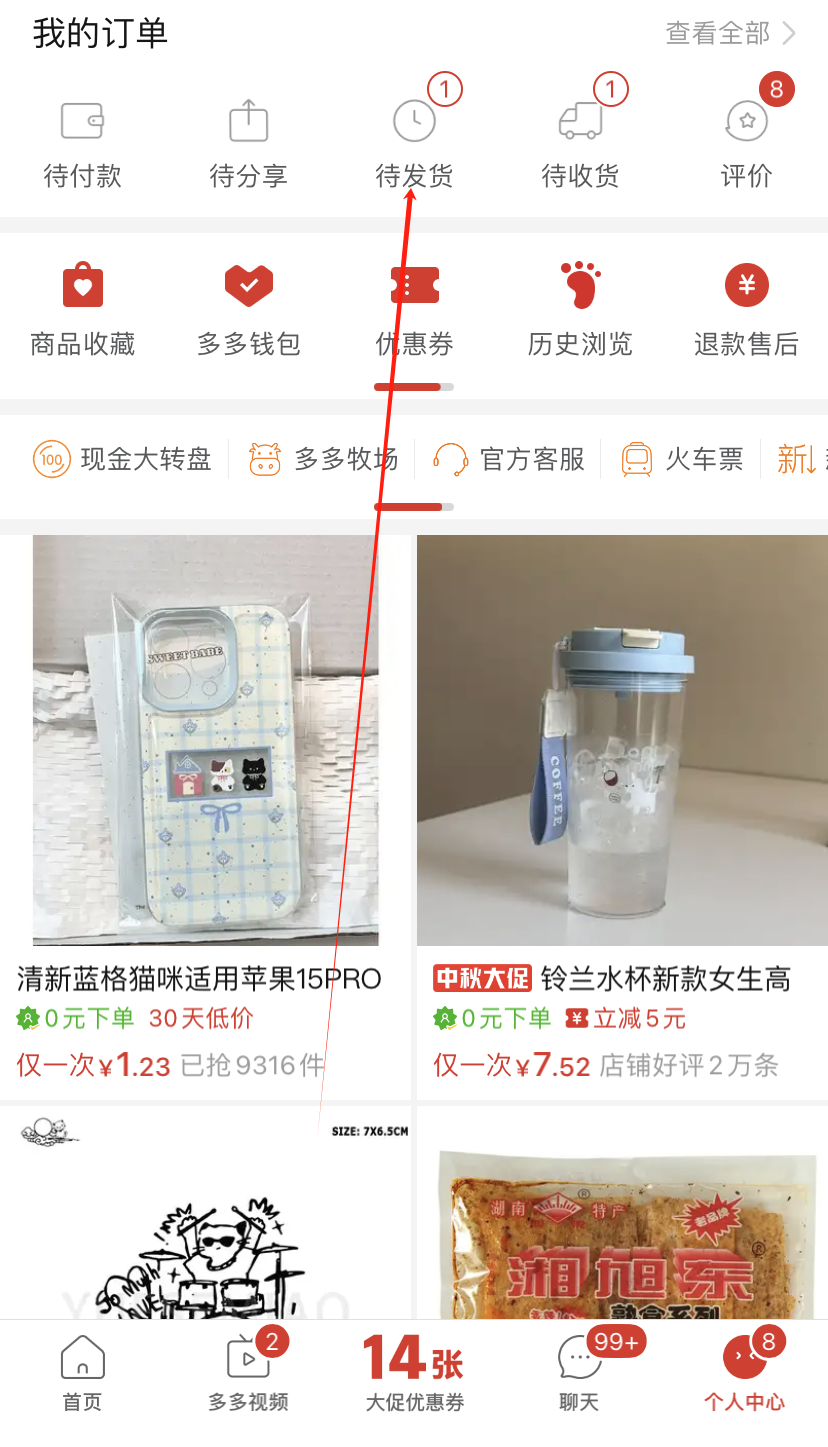The width and height of the screenshot is (828, 1447).
Task: Open 退款售后 refunds and after-sales
Action: [x=746, y=310]
